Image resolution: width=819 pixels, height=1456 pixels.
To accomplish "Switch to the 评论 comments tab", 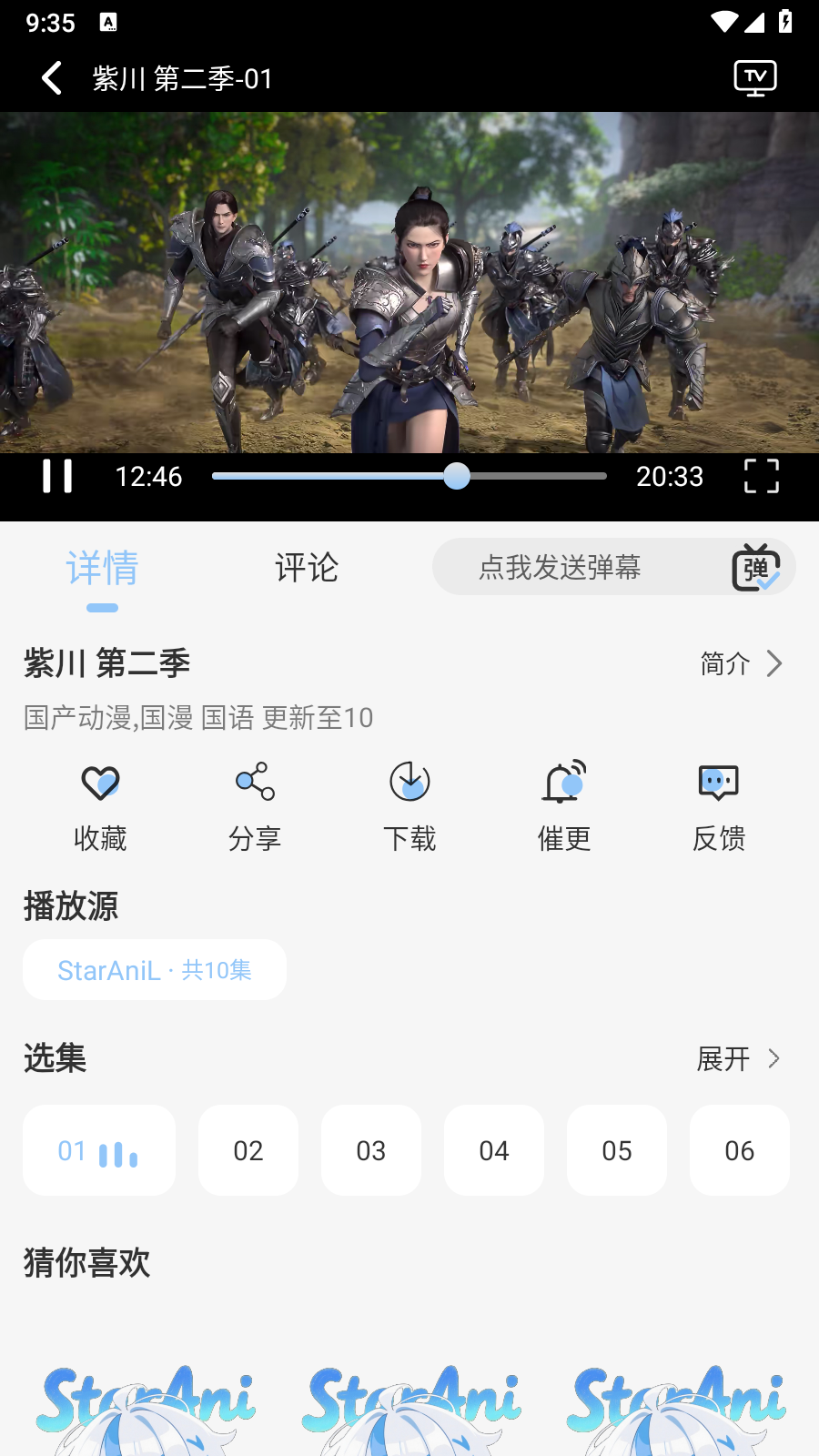I will coord(307,568).
